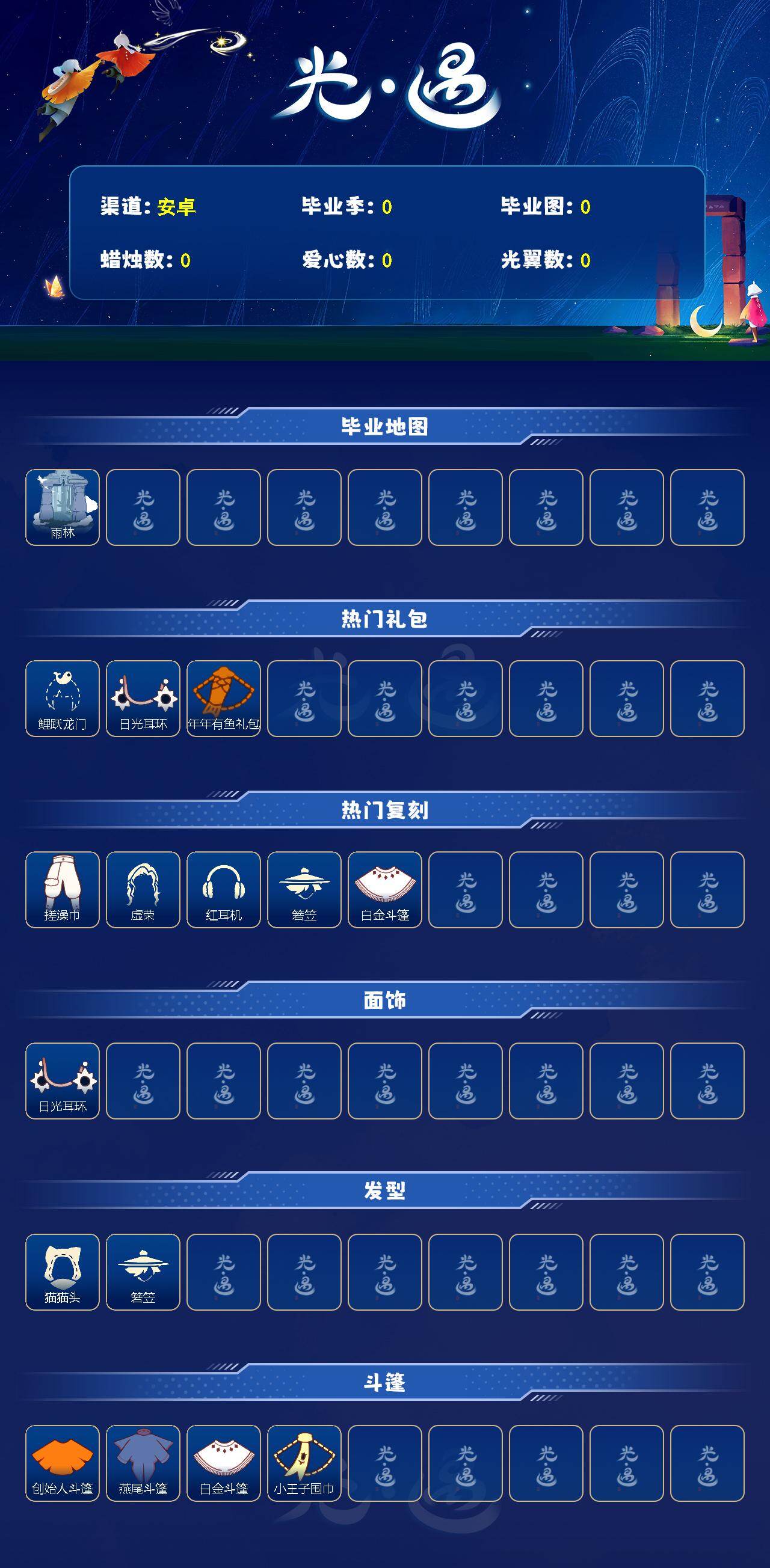
Task: Toggle 白金斗篷 in the 热门复刻 row
Action: pos(384,890)
